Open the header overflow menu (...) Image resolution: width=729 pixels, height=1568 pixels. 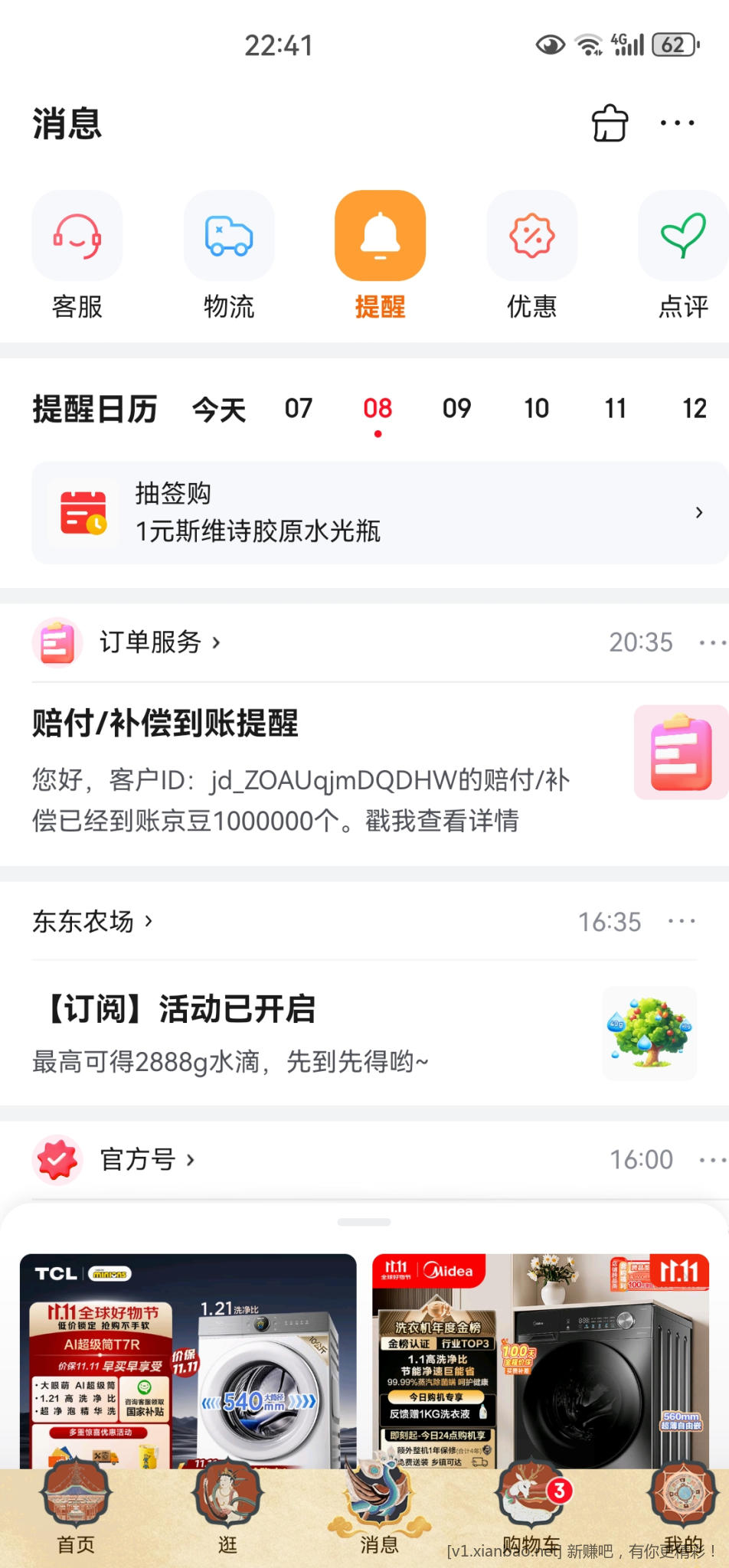[677, 122]
